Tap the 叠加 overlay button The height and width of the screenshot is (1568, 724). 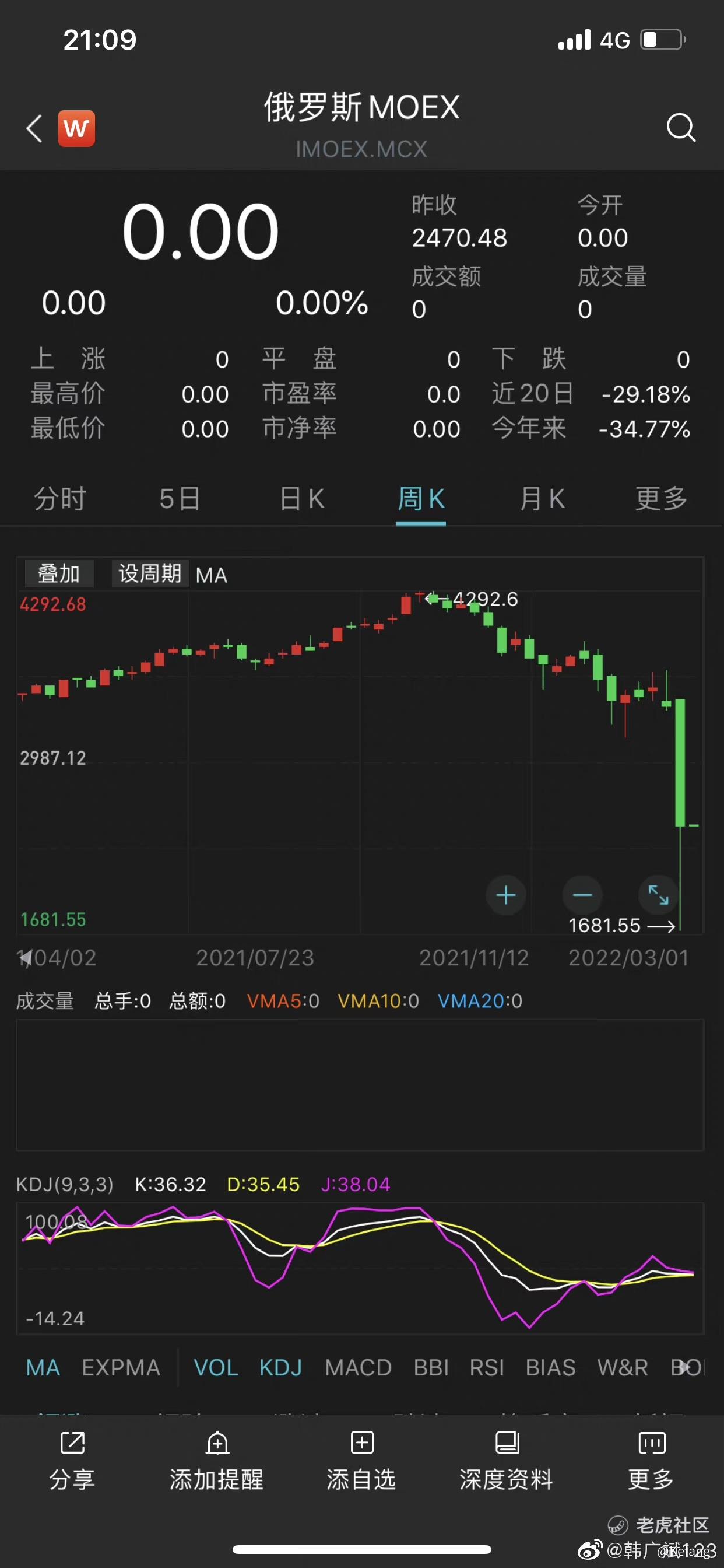point(59,573)
